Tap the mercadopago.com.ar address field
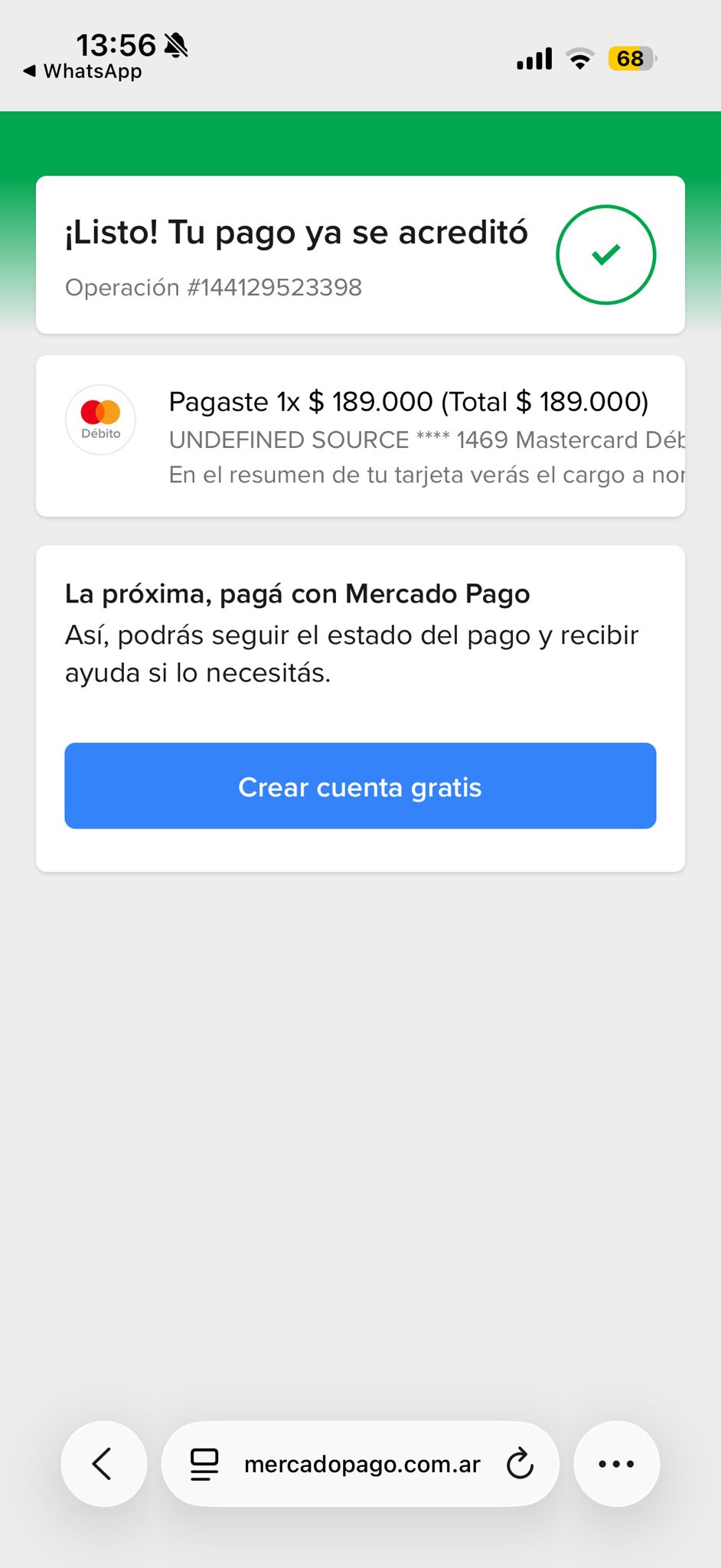The image size is (721, 1568). pyautogui.click(x=360, y=1464)
